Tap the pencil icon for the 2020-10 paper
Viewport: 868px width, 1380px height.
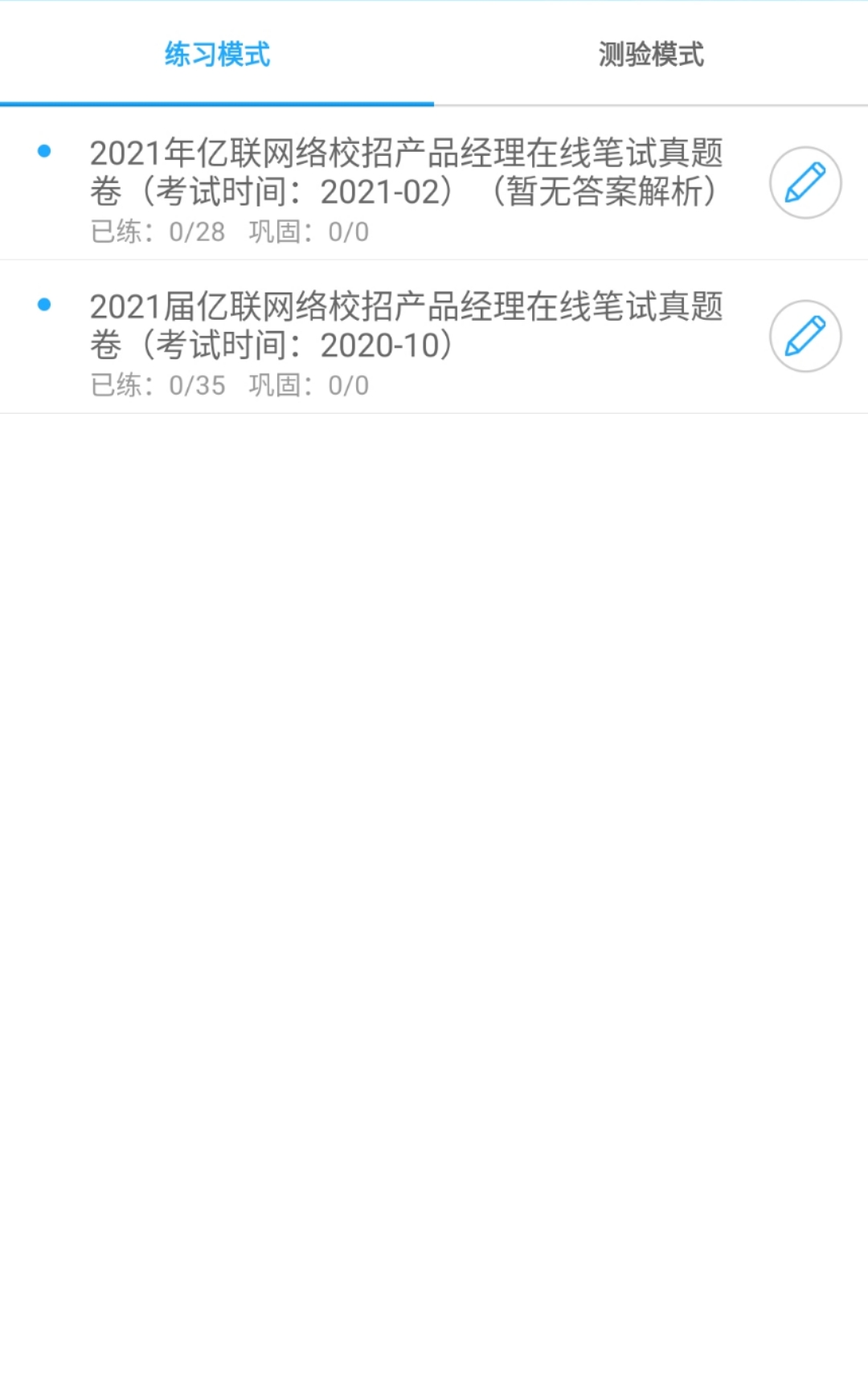[805, 336]
